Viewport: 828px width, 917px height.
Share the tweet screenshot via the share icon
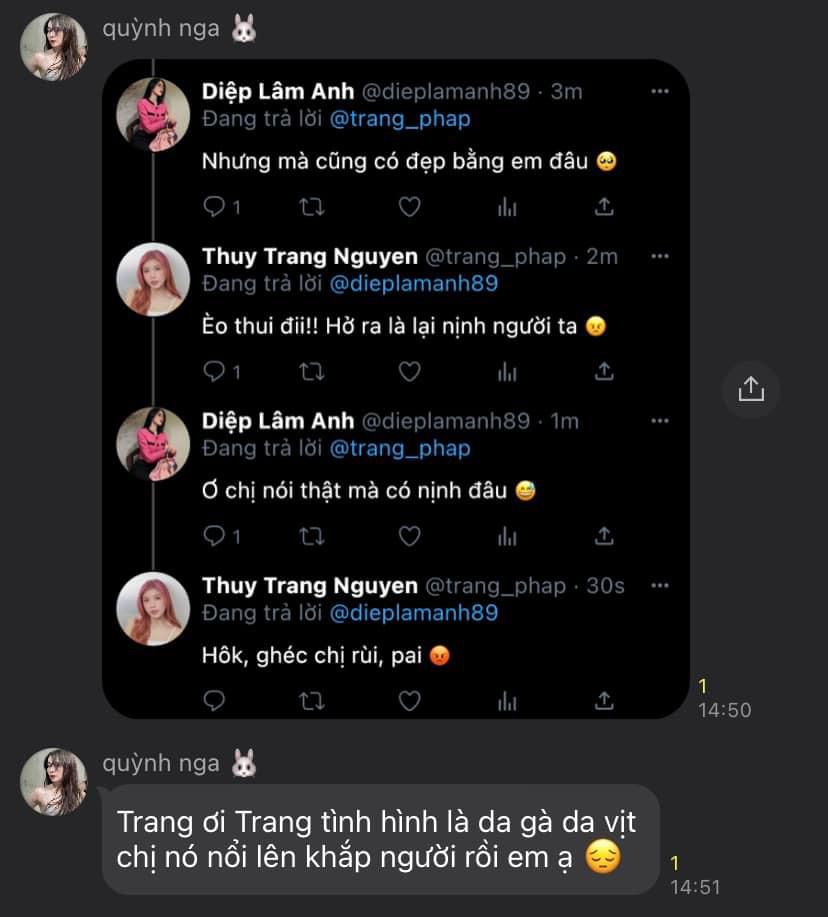(x=751, y=389)
